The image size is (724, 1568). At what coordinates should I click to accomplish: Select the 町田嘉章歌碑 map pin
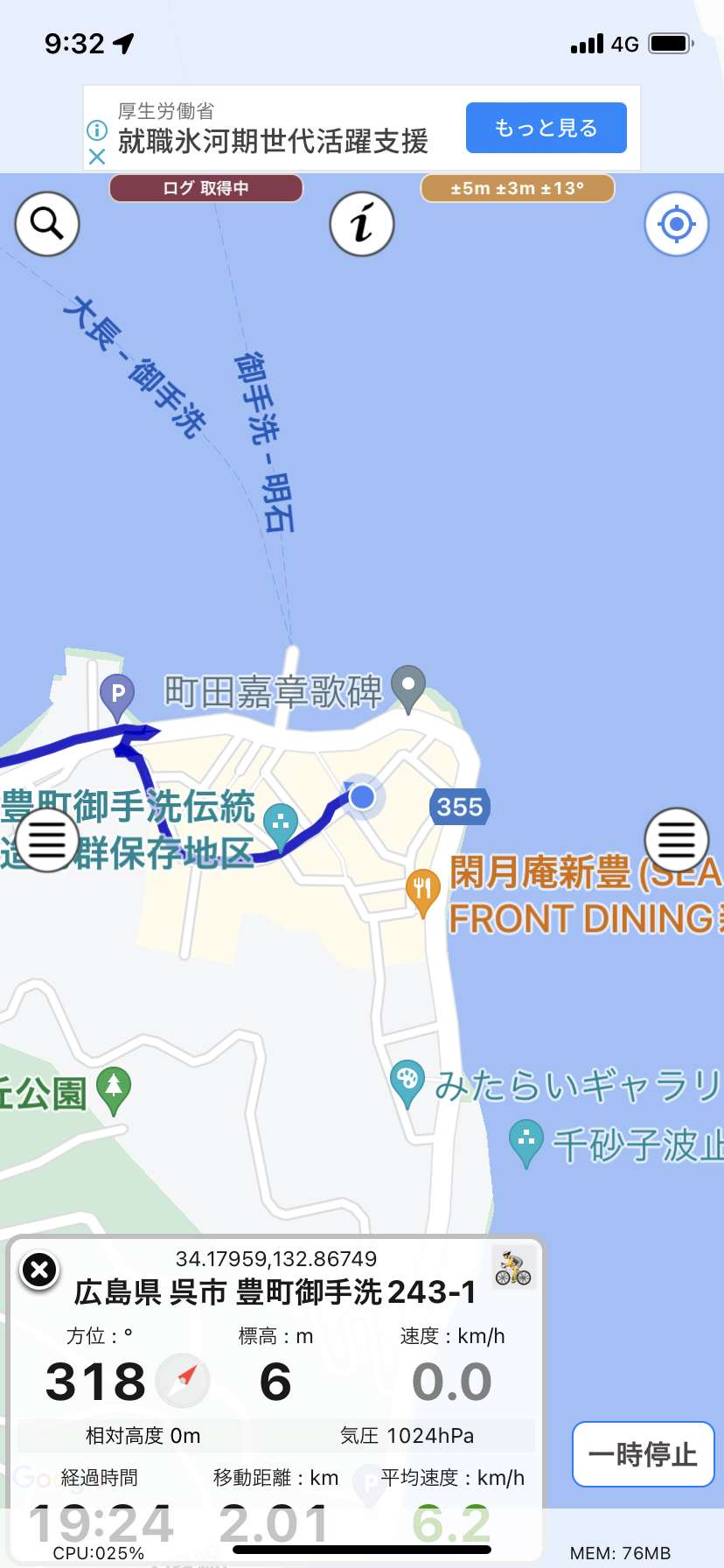(x=407, y=689)
